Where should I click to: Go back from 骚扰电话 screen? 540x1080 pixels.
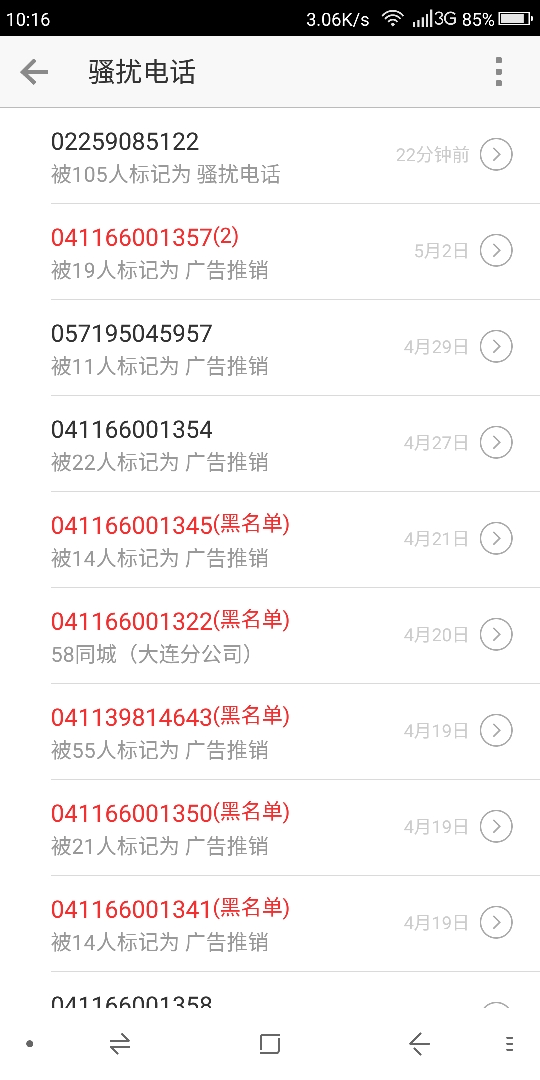pos(34,72)
